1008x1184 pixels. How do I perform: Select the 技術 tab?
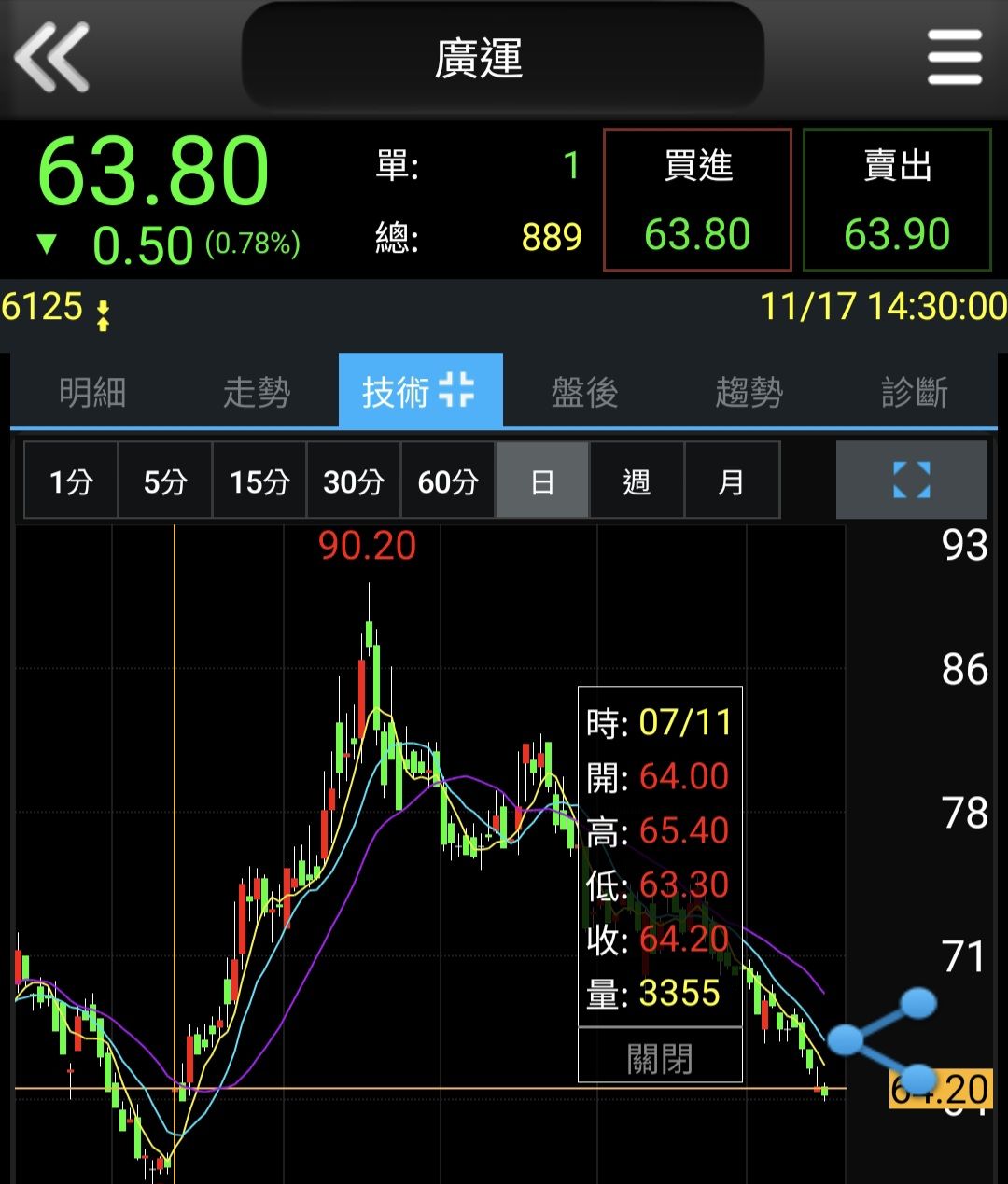(420, 392)
